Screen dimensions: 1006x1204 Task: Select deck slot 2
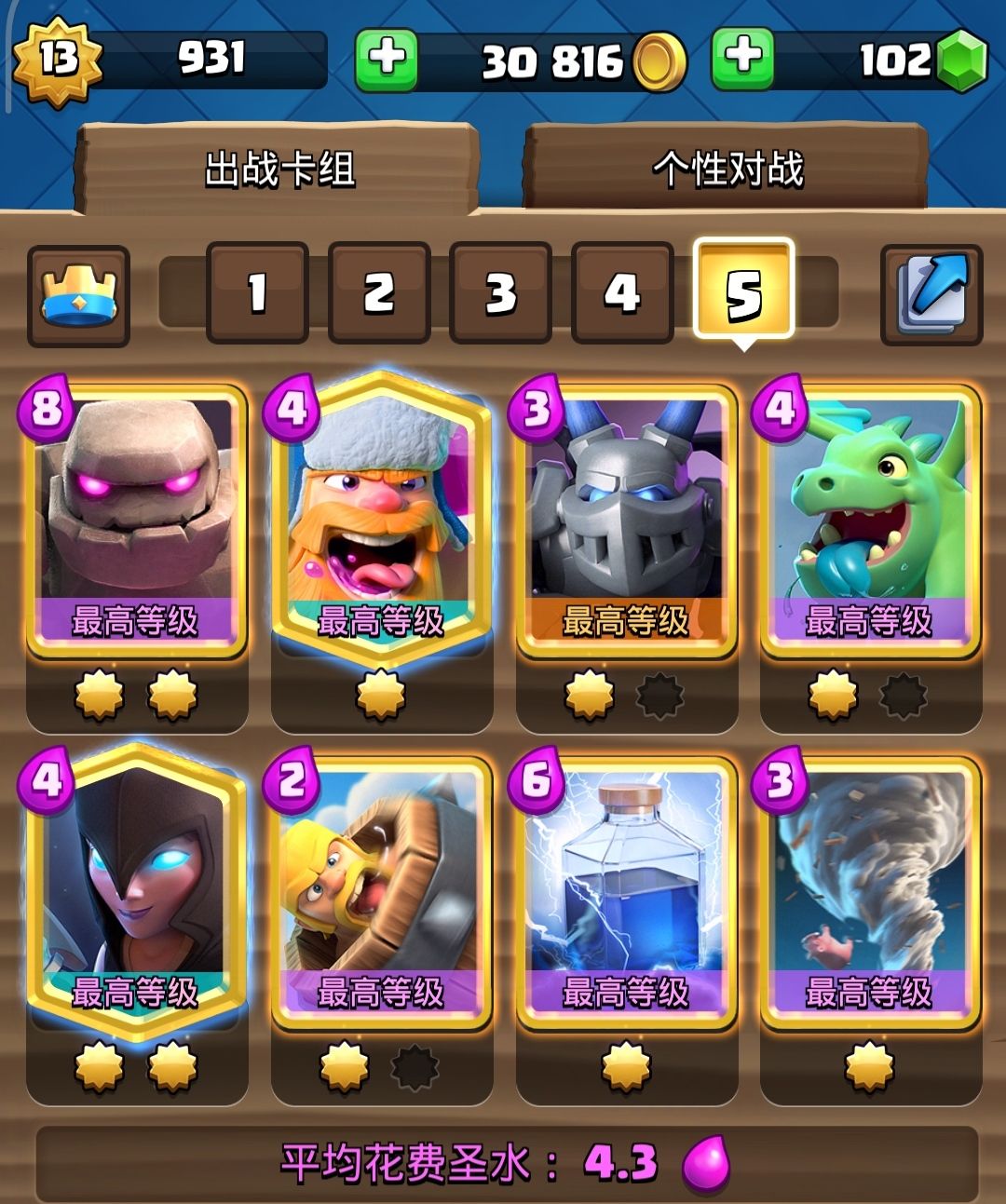[378, 293]
